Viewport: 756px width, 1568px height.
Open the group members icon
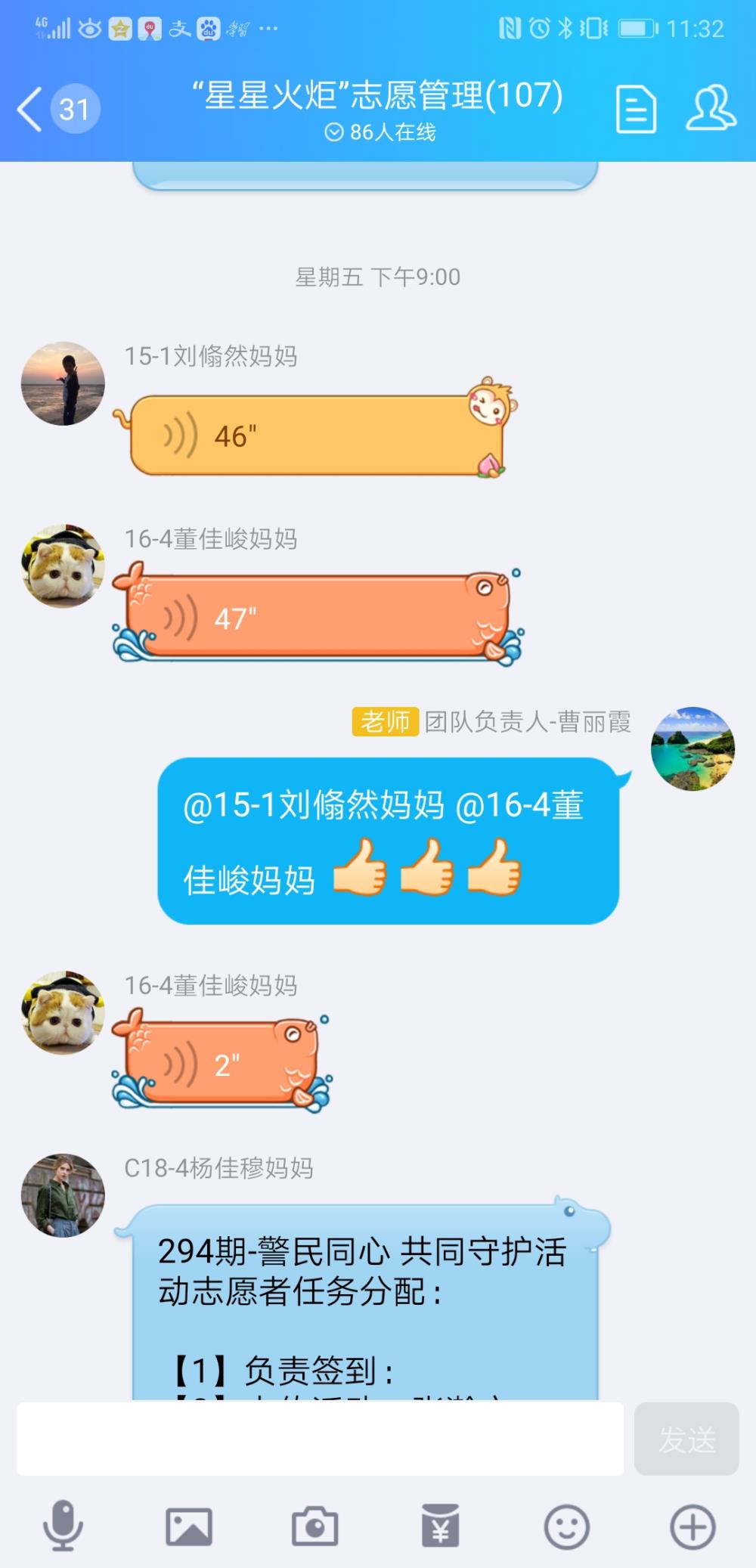711,108
